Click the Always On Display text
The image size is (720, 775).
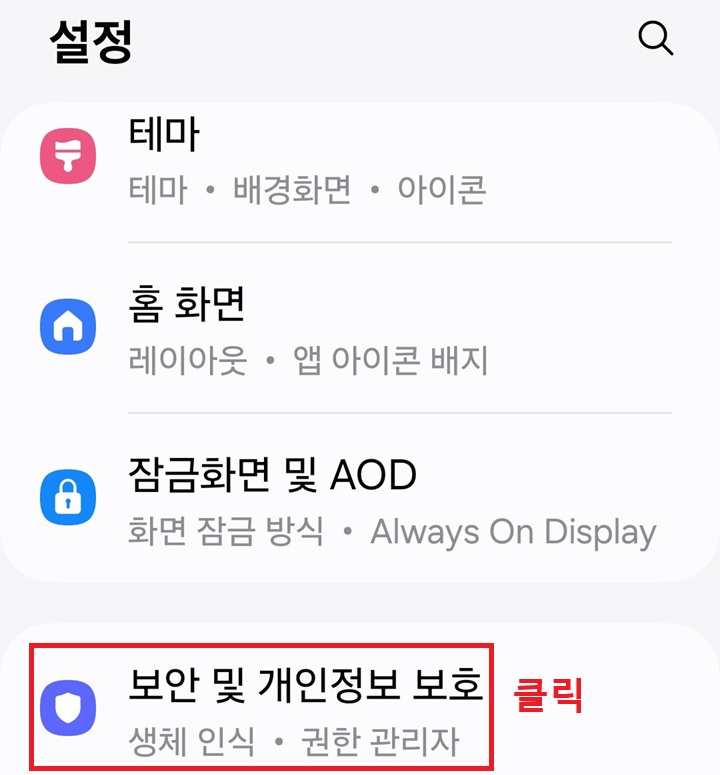pos(513,532)
